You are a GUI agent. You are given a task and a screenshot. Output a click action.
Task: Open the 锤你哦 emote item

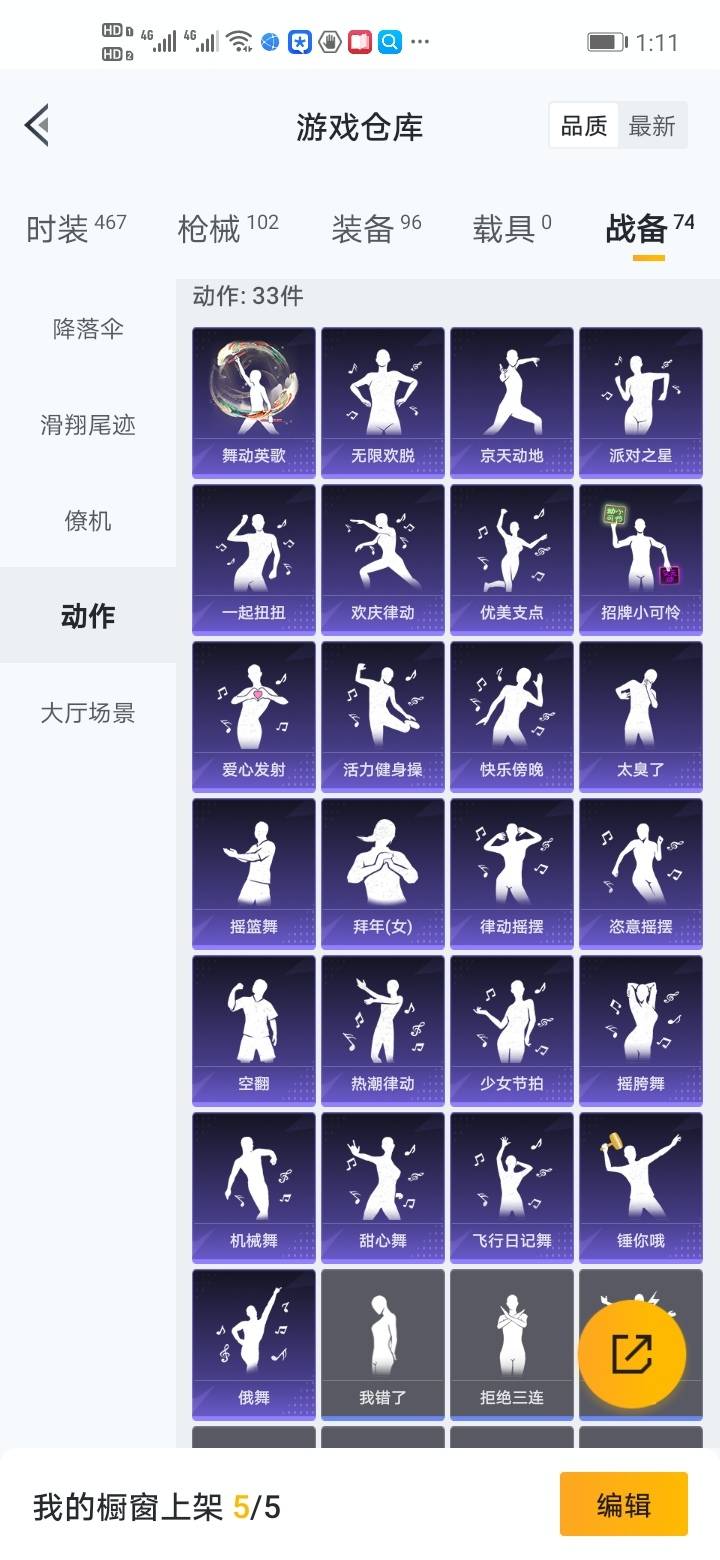pyautogui.click(x=641, y=1187)
